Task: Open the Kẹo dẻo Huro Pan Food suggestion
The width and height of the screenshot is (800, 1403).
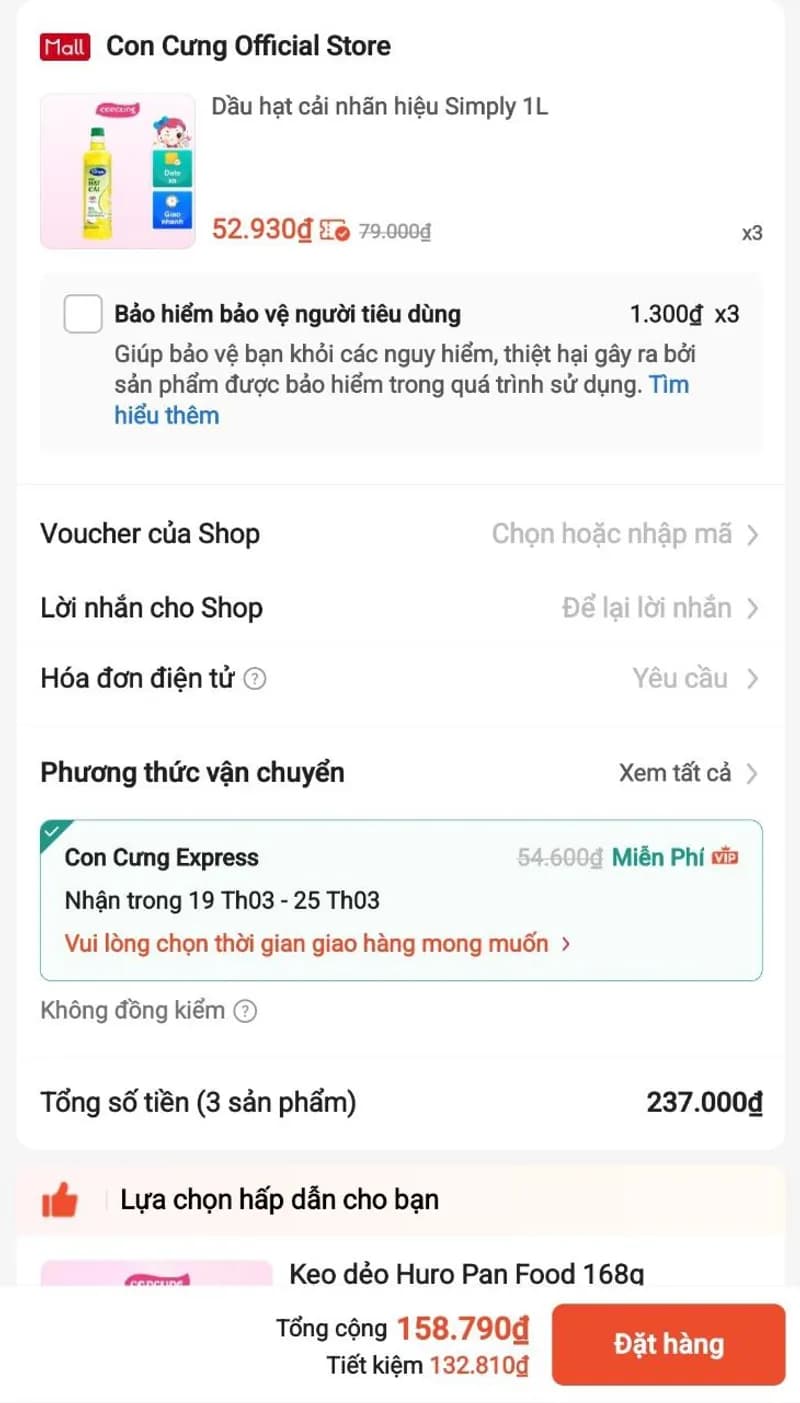Action: click(466, 1274)
